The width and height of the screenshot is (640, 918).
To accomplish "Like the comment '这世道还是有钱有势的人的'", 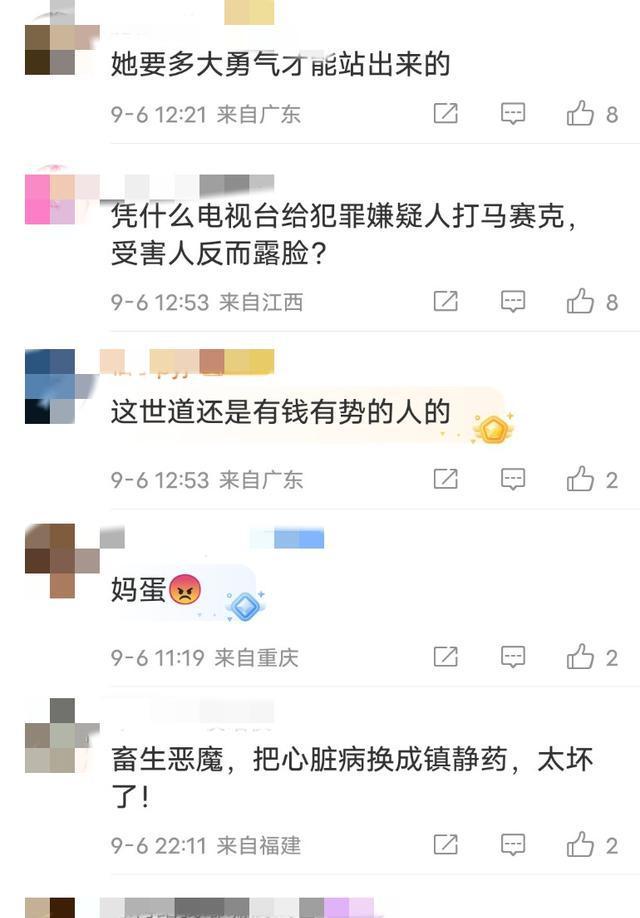I will tap(581, 479).
